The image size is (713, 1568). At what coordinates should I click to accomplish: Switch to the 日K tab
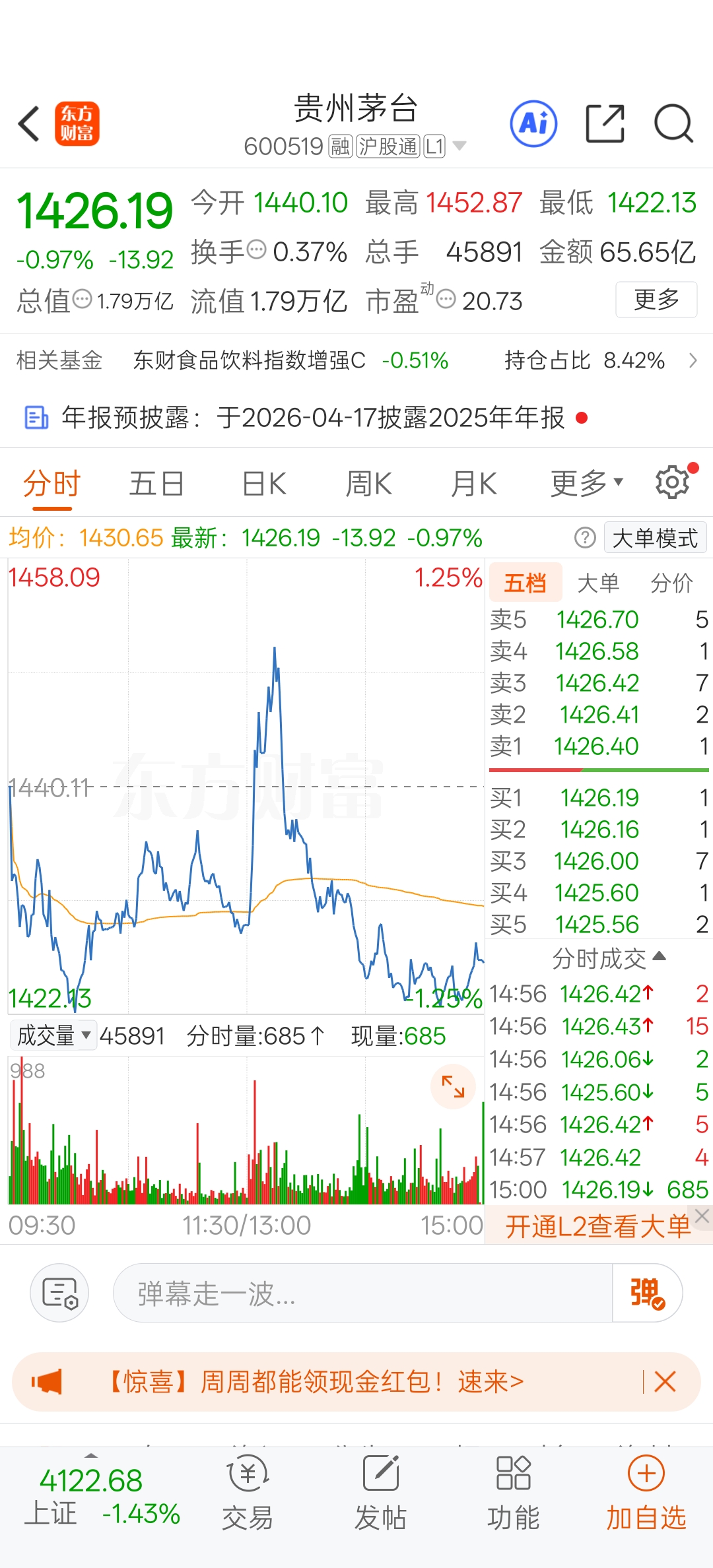(263, 482)
